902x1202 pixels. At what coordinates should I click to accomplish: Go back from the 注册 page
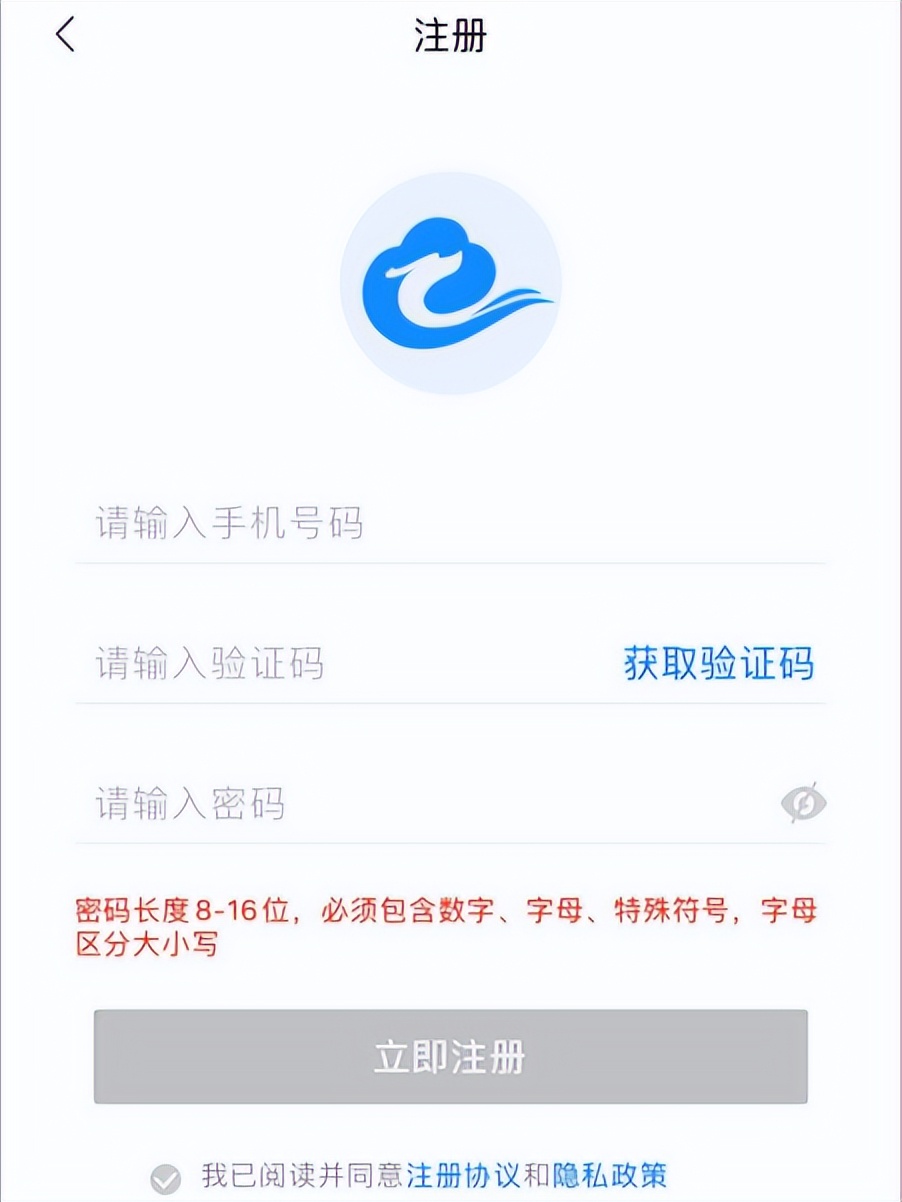coord(66,36)
